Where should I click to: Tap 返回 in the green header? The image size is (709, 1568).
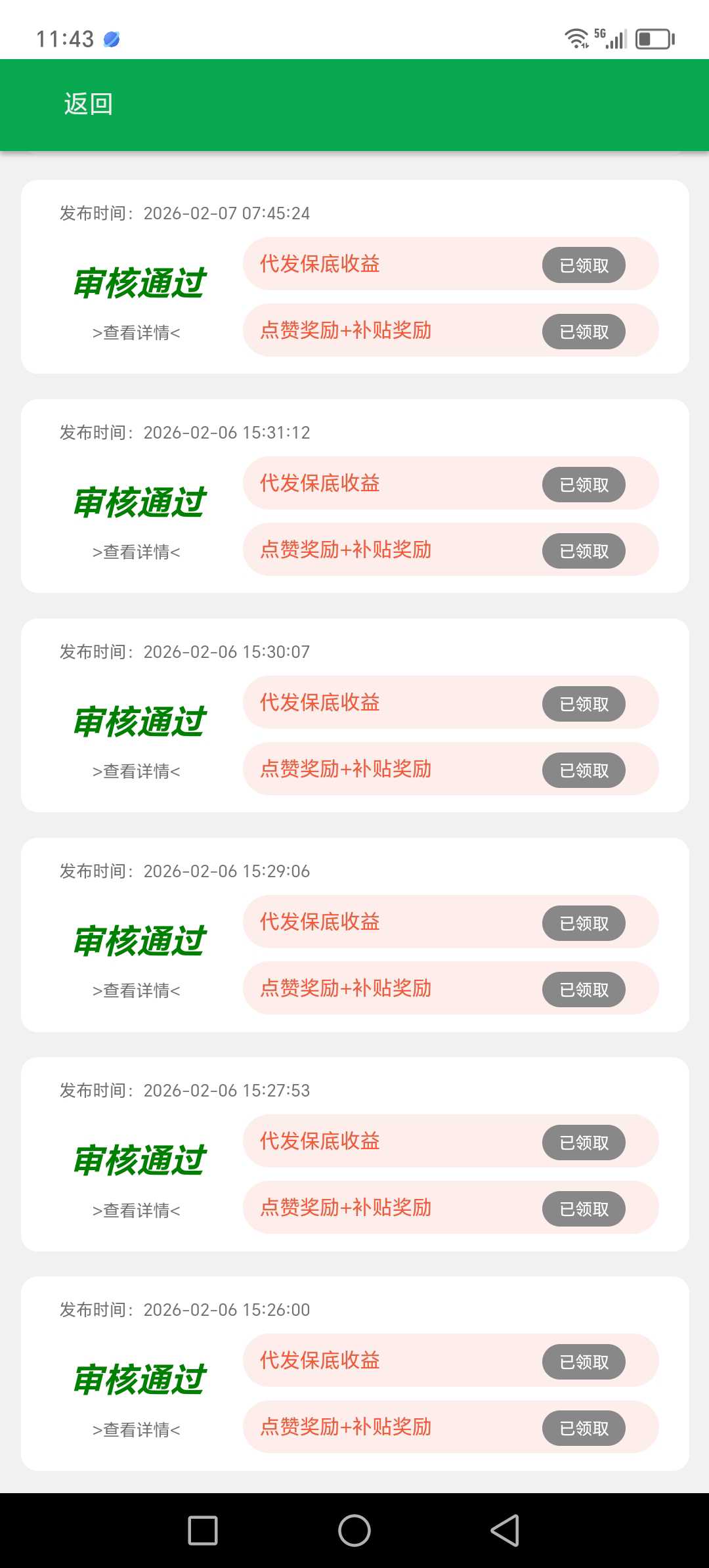(88, 103)
